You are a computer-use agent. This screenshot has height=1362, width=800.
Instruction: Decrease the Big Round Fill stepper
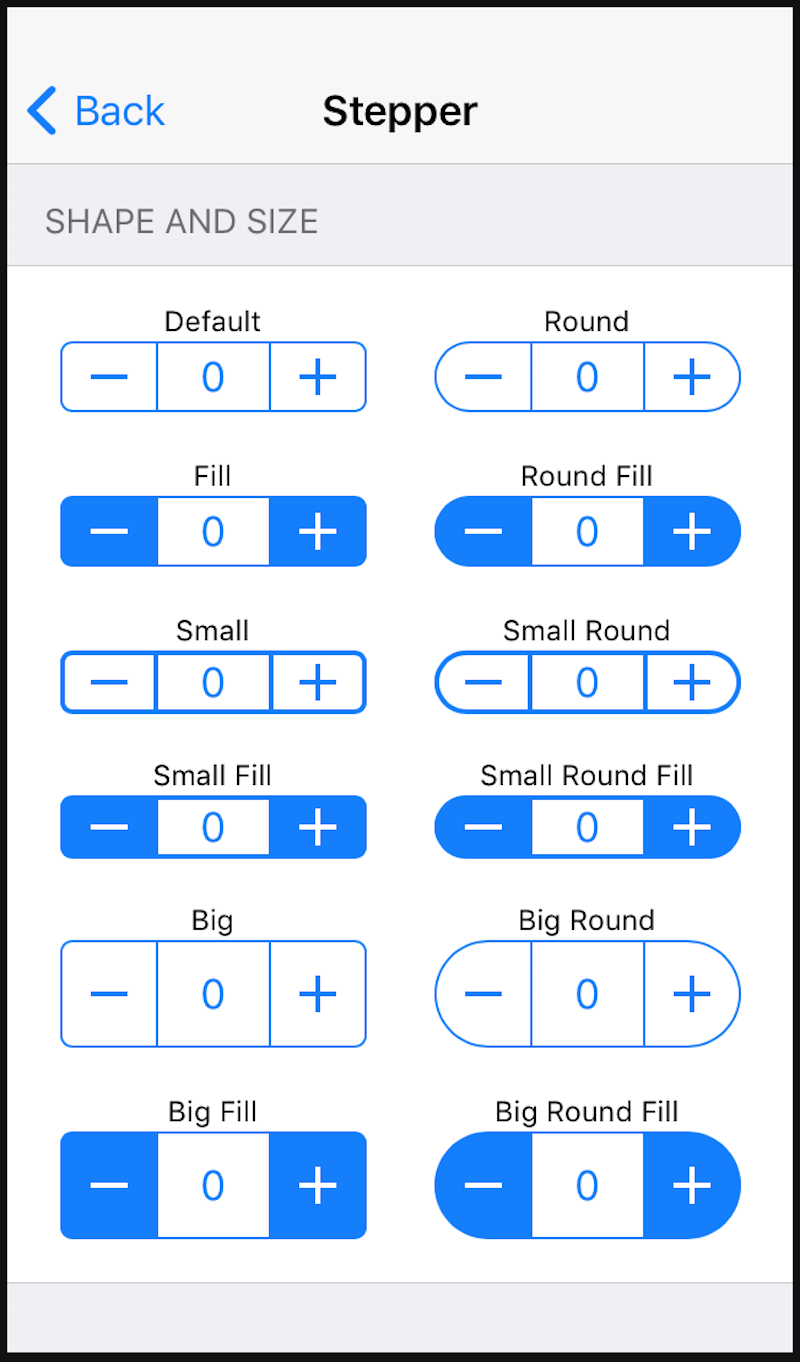click(483, 1186)
